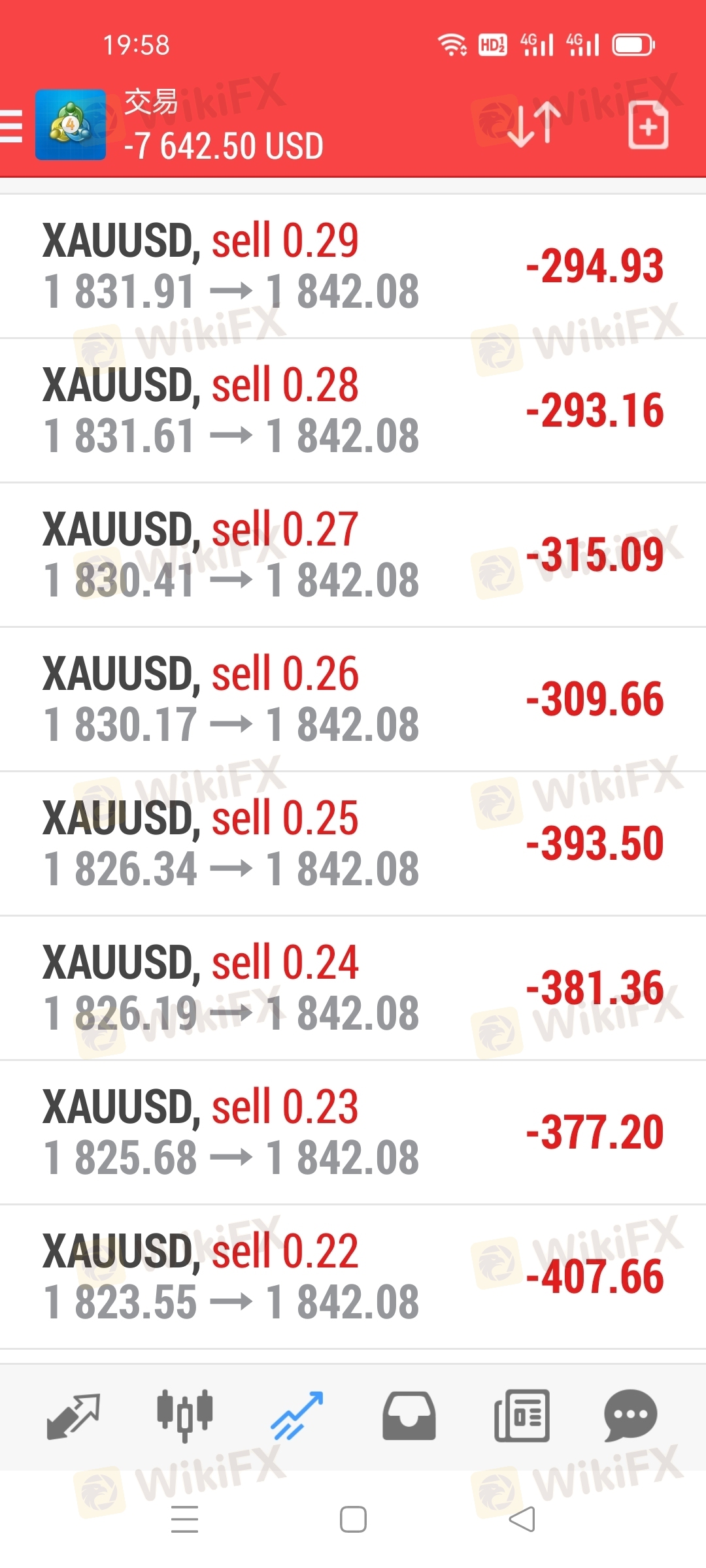Create a new order with plus icon
Viewport: 706px width, 1568px height.
coord(648,125)
